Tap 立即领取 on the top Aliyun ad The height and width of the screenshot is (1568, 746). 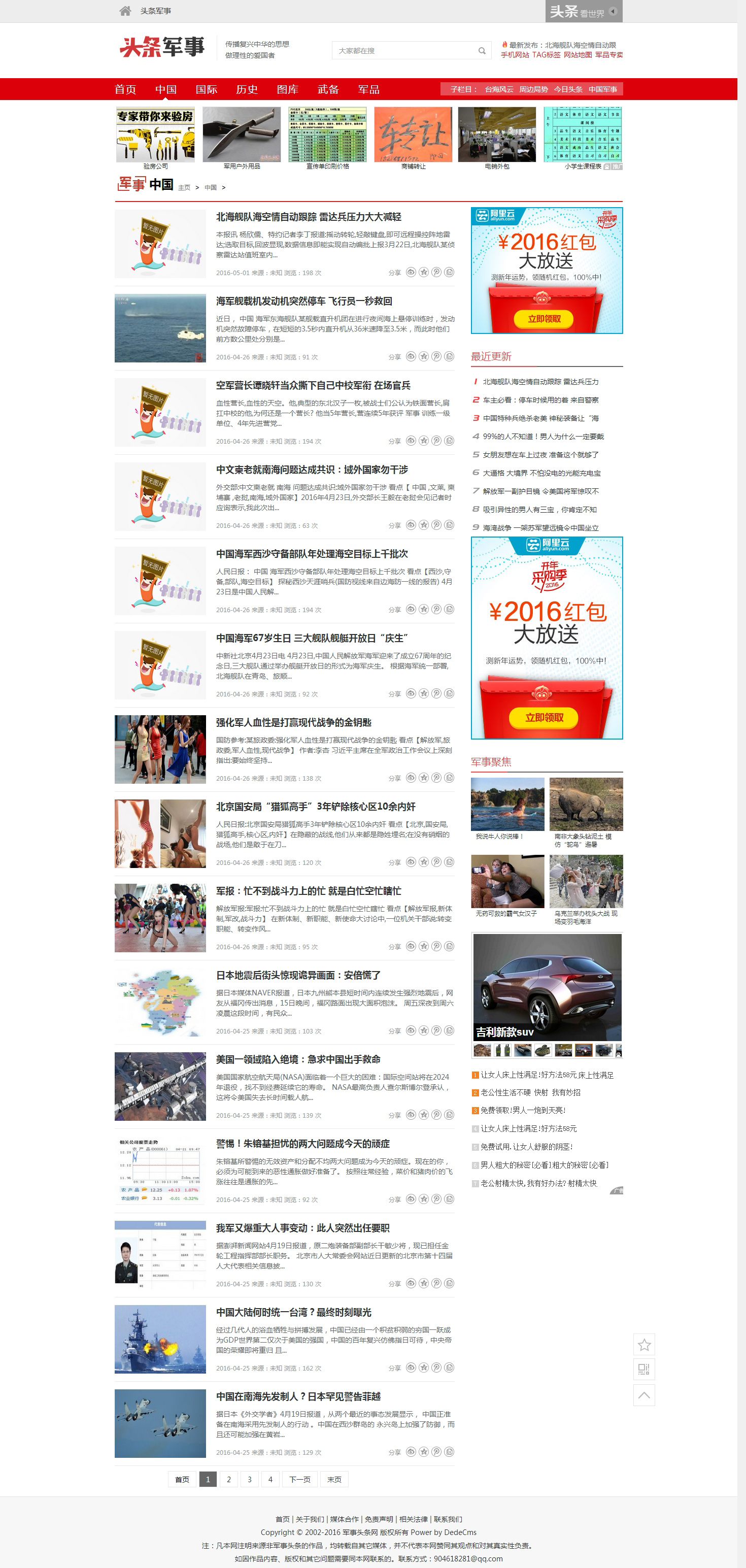[544, 318]
